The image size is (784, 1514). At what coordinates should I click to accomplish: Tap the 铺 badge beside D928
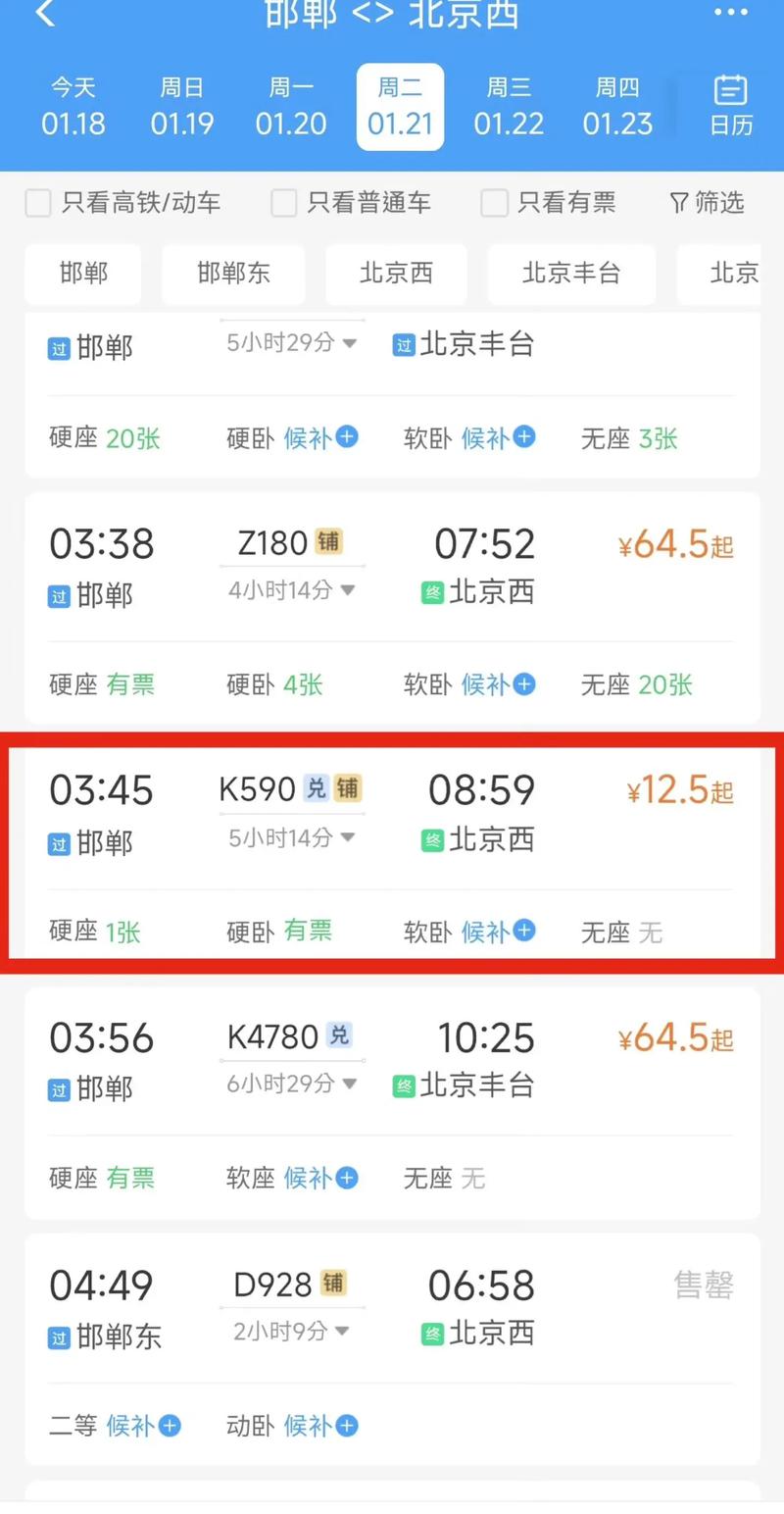pyautogui.click(x=335, y=1283)
